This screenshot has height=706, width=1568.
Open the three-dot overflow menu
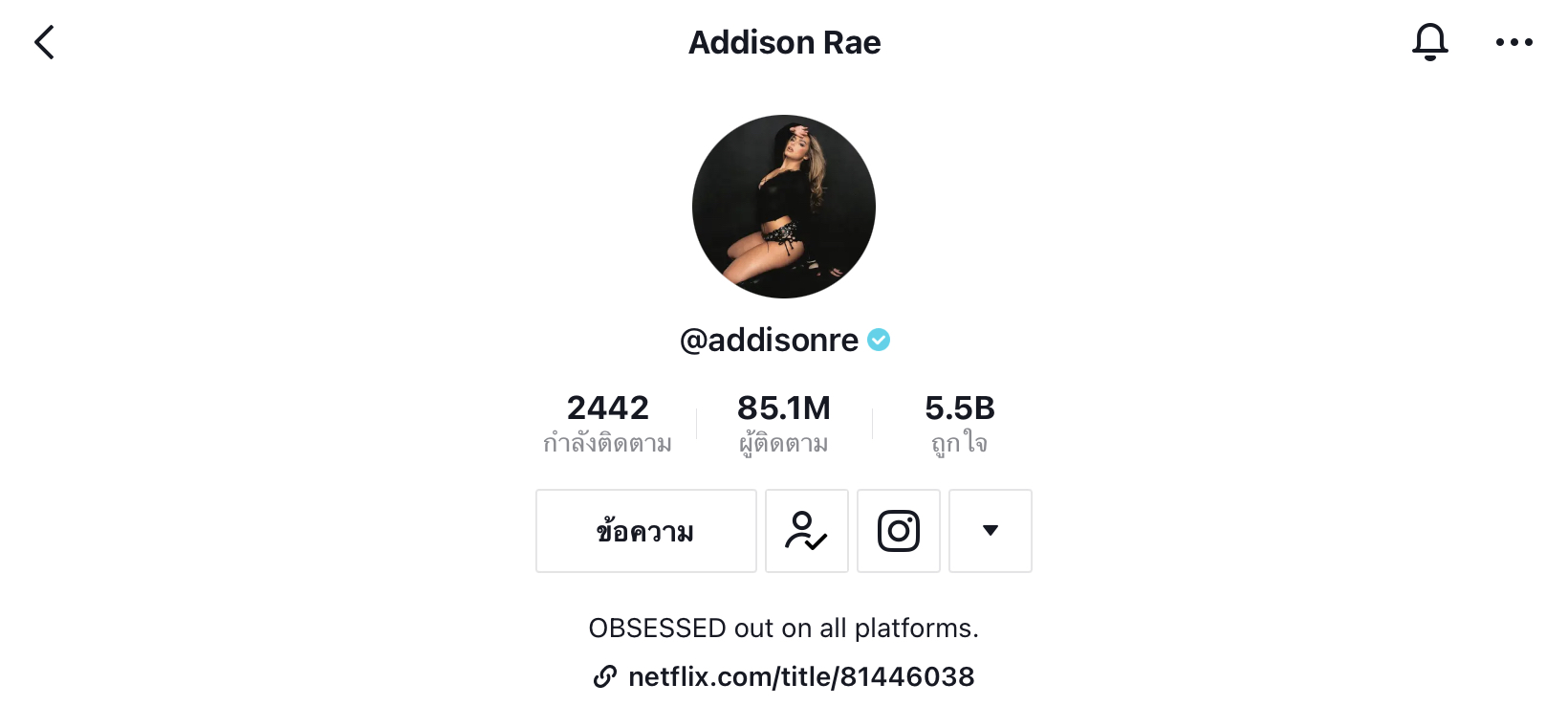(1514, 42)
